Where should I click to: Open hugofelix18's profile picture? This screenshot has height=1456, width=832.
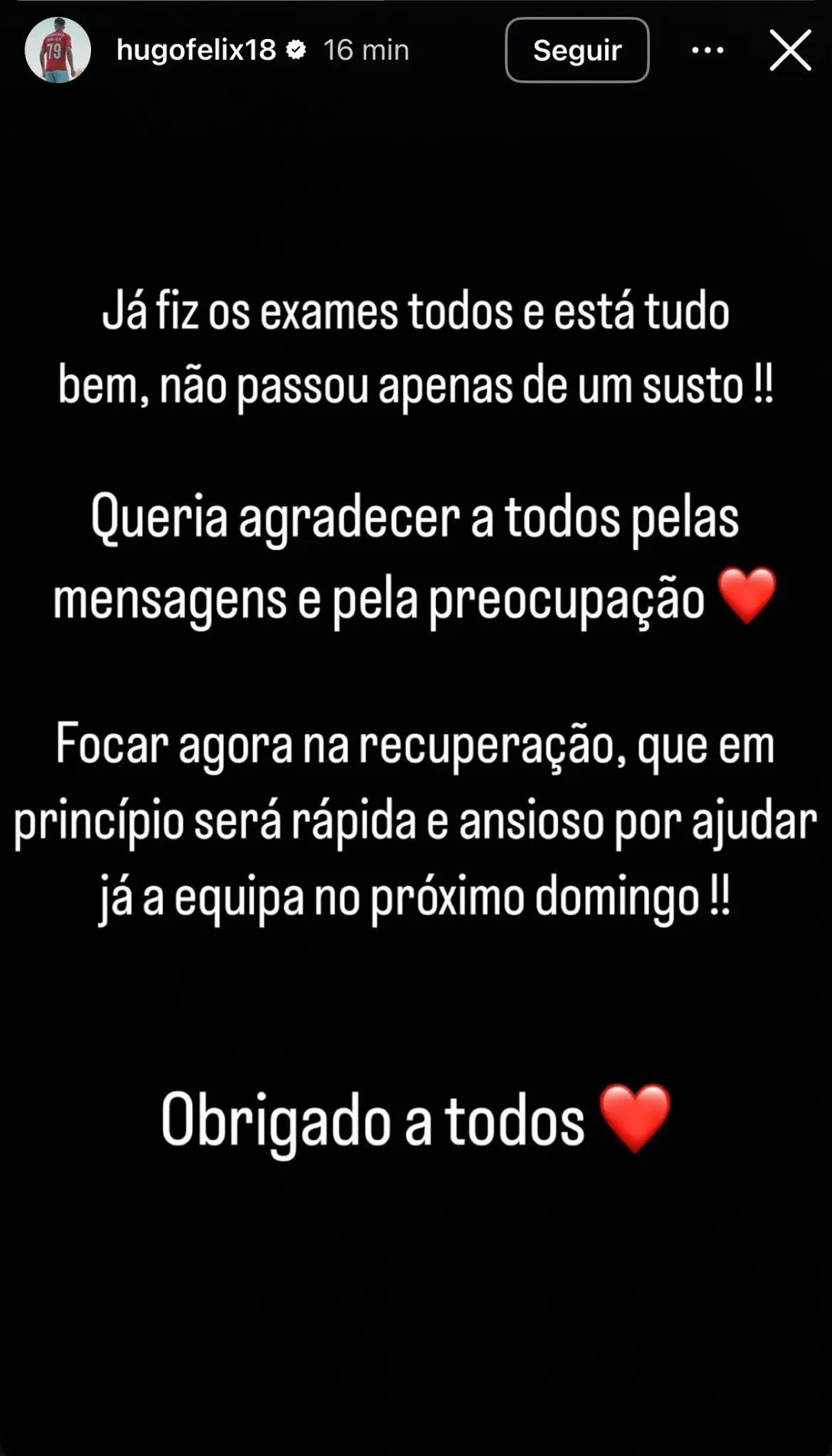click(x=57, y=50)
